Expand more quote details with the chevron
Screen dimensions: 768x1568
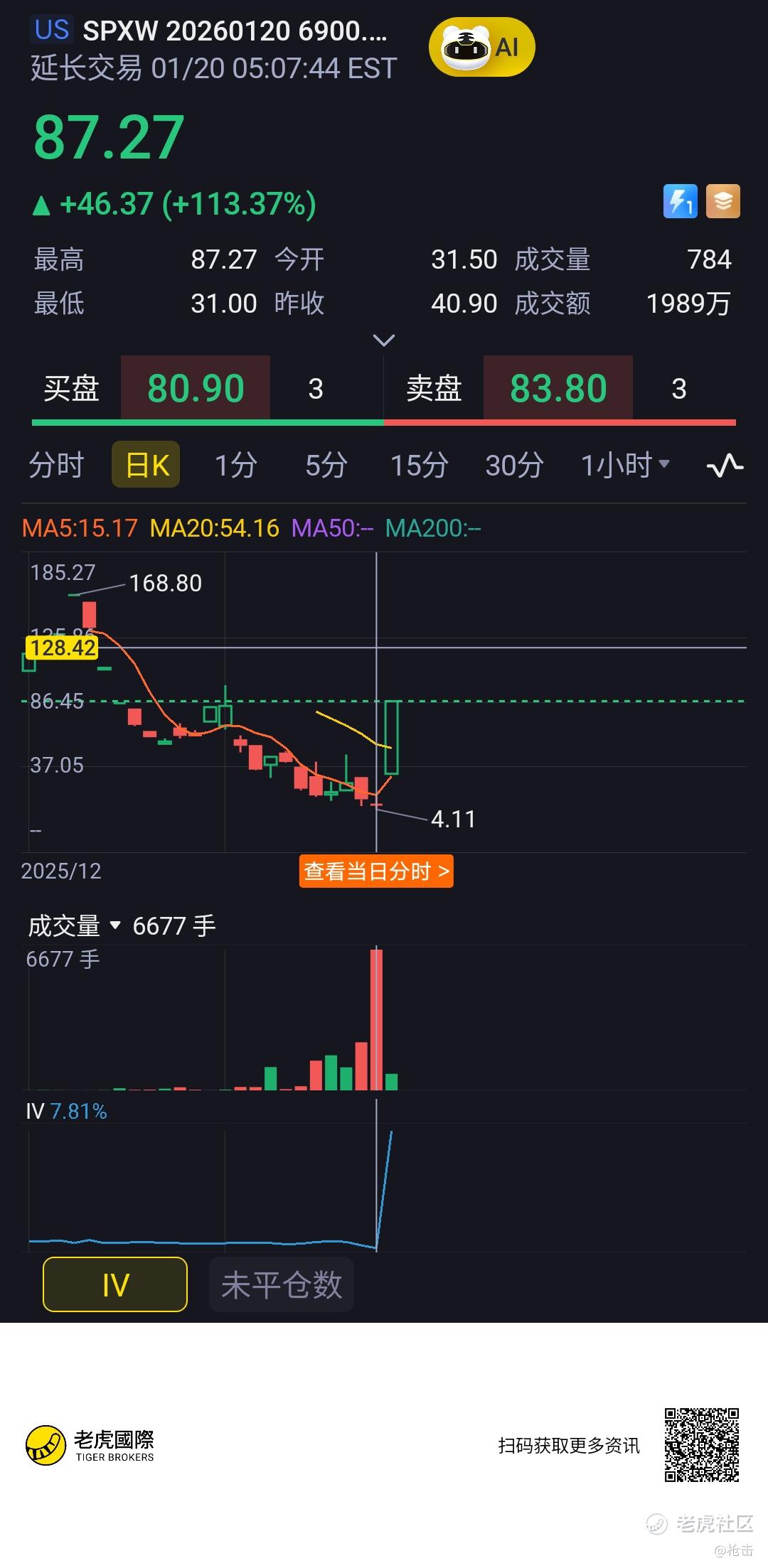click(384, 340)
